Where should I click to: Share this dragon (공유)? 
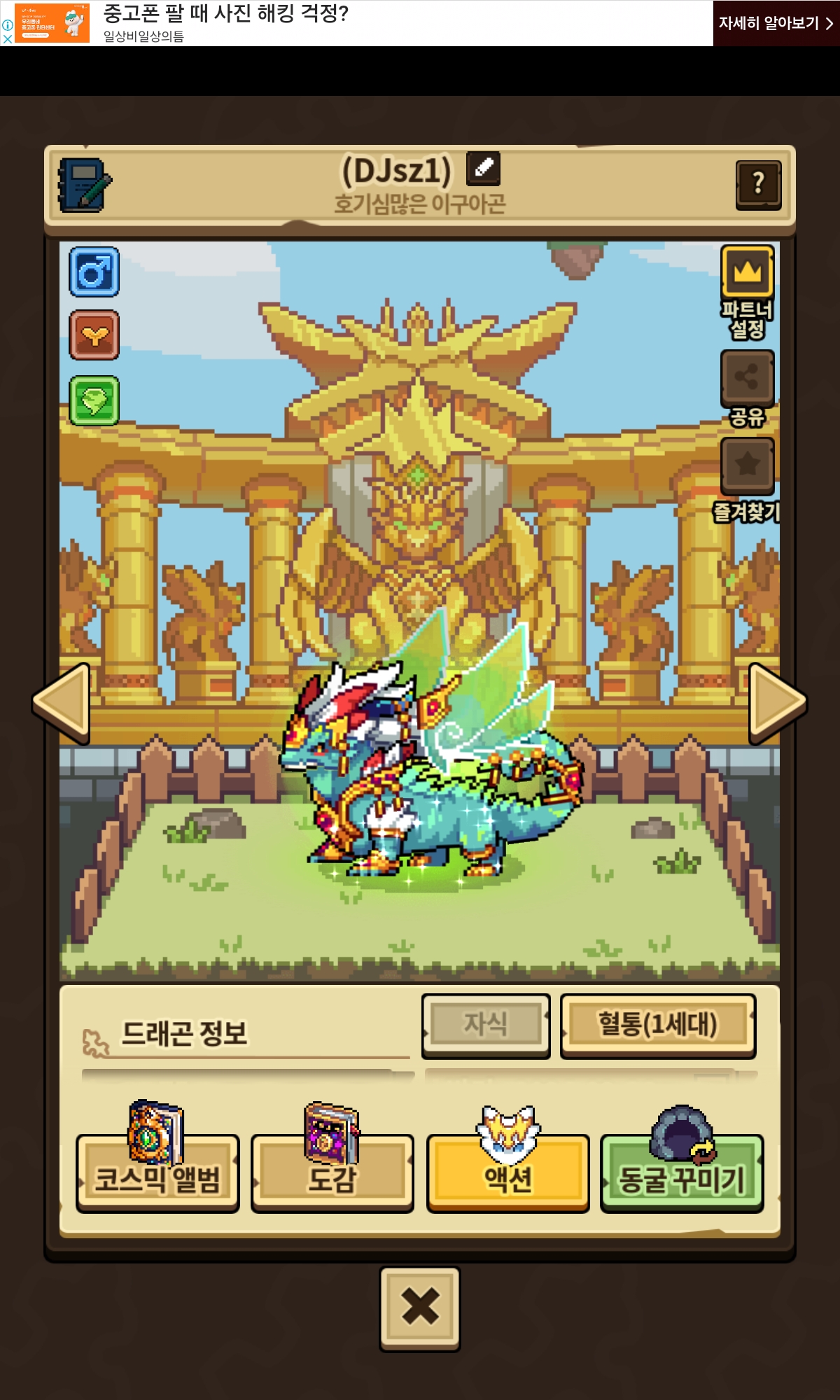(748, 378)
